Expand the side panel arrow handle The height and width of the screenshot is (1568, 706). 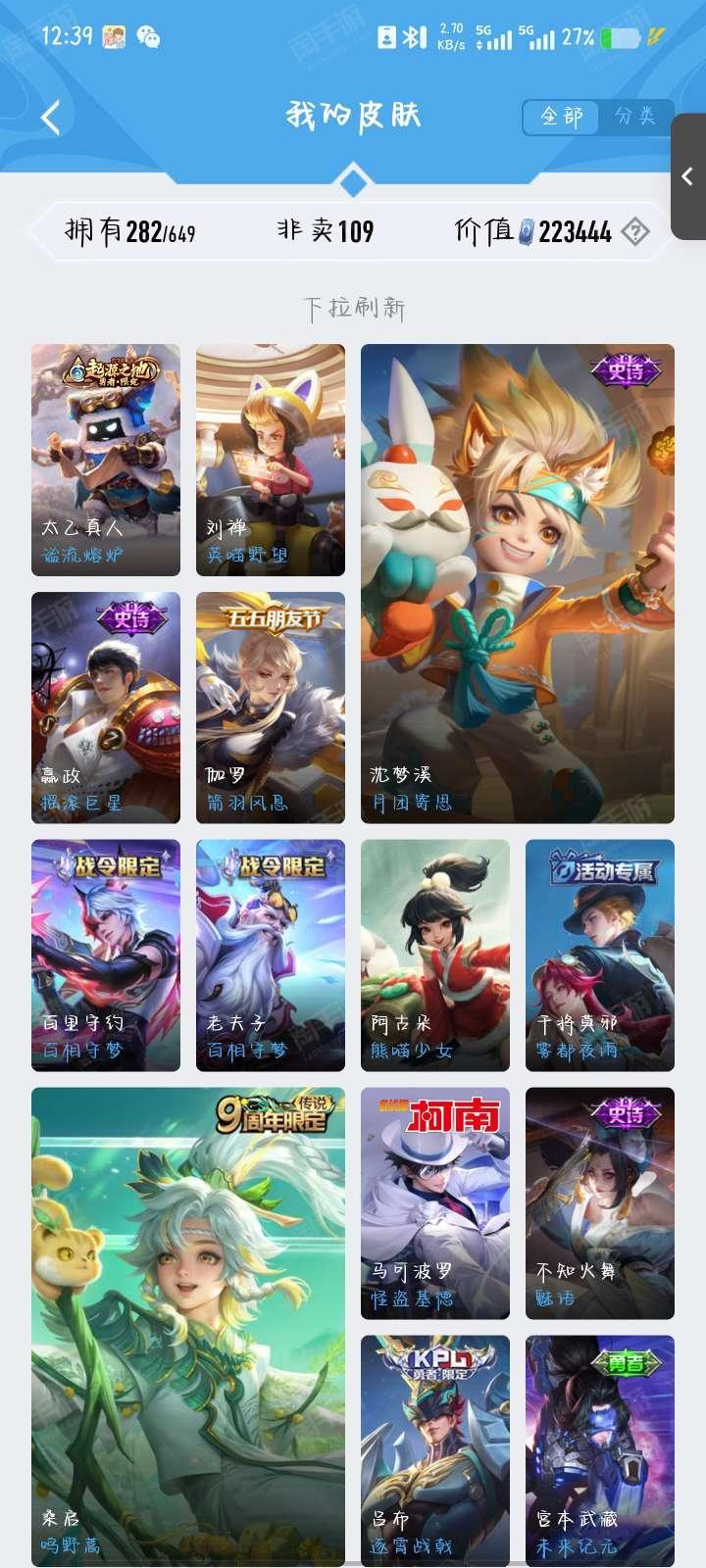687,176
